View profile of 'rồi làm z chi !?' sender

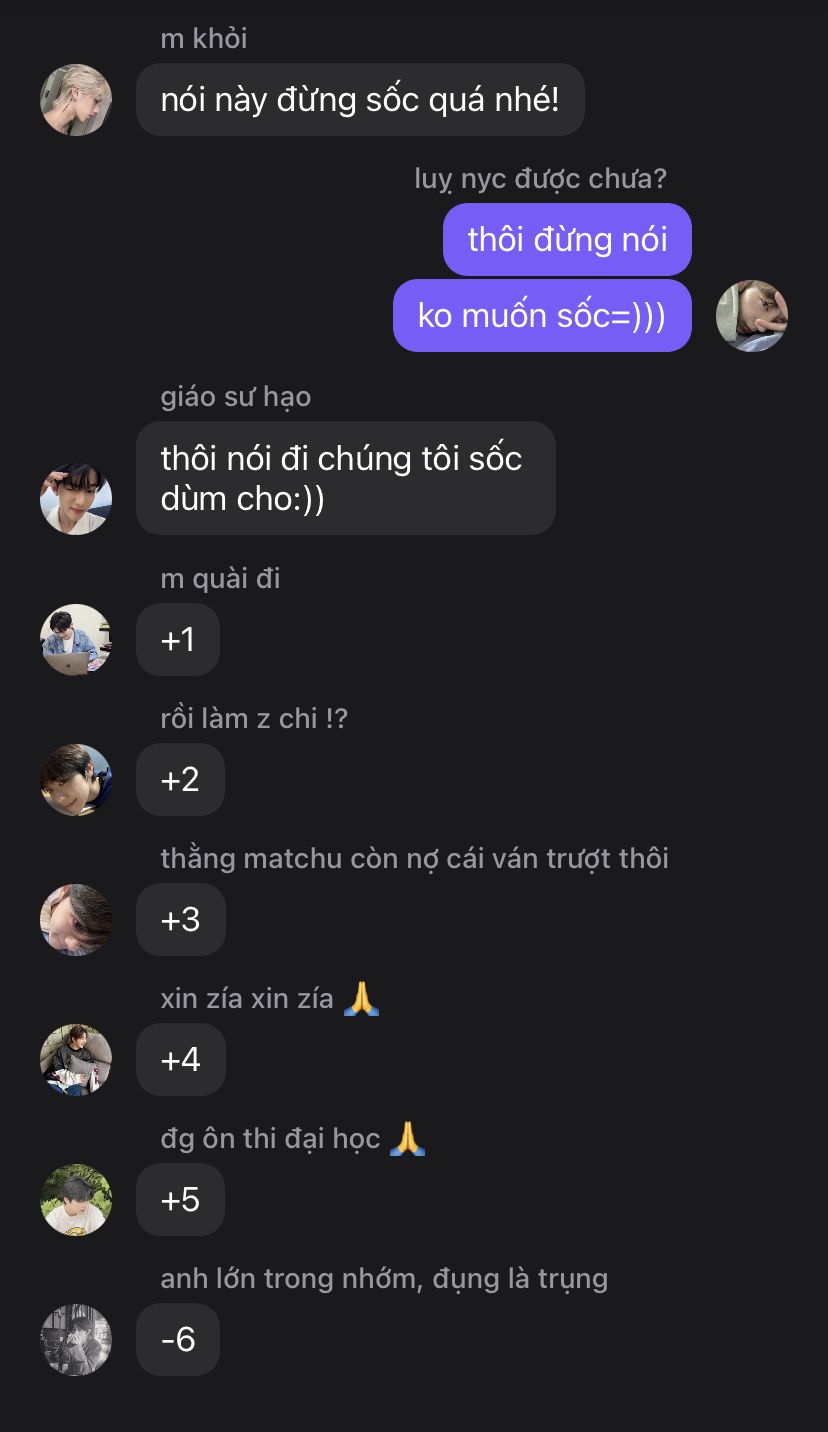coord(76,780)
